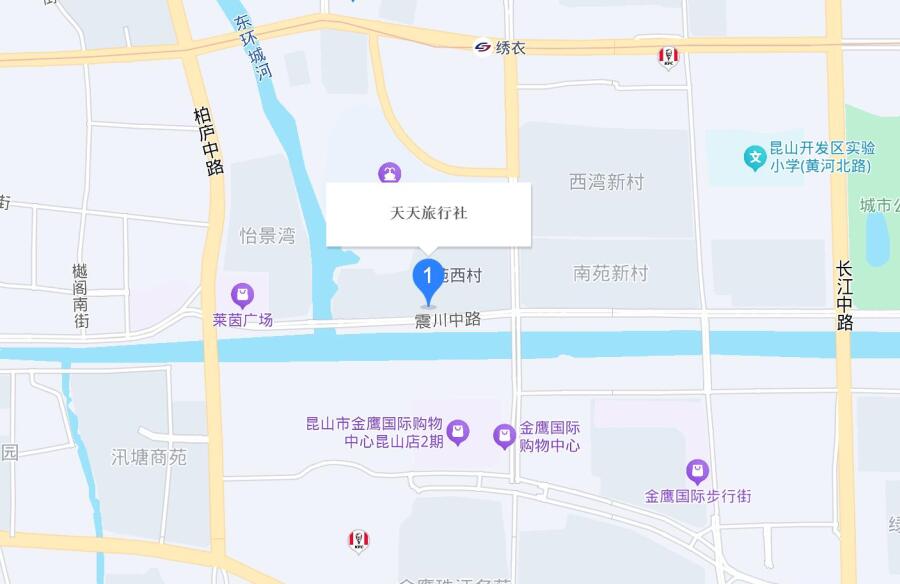Select the 莱茵广场 shopping pin

pyautogui.click(x=242, y=295)
